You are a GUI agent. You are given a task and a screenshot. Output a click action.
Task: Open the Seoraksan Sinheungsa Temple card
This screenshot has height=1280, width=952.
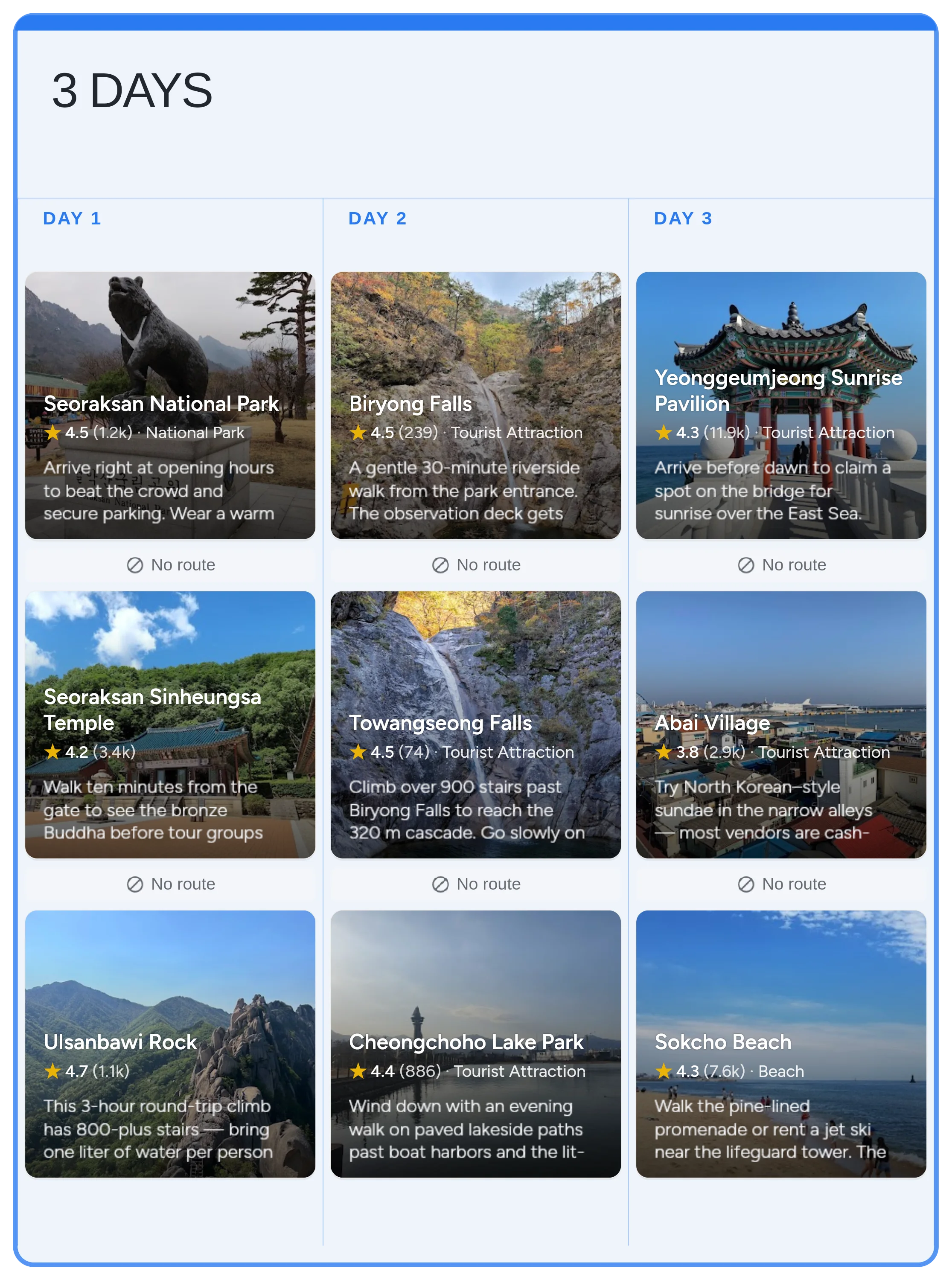tap(170, 724)
